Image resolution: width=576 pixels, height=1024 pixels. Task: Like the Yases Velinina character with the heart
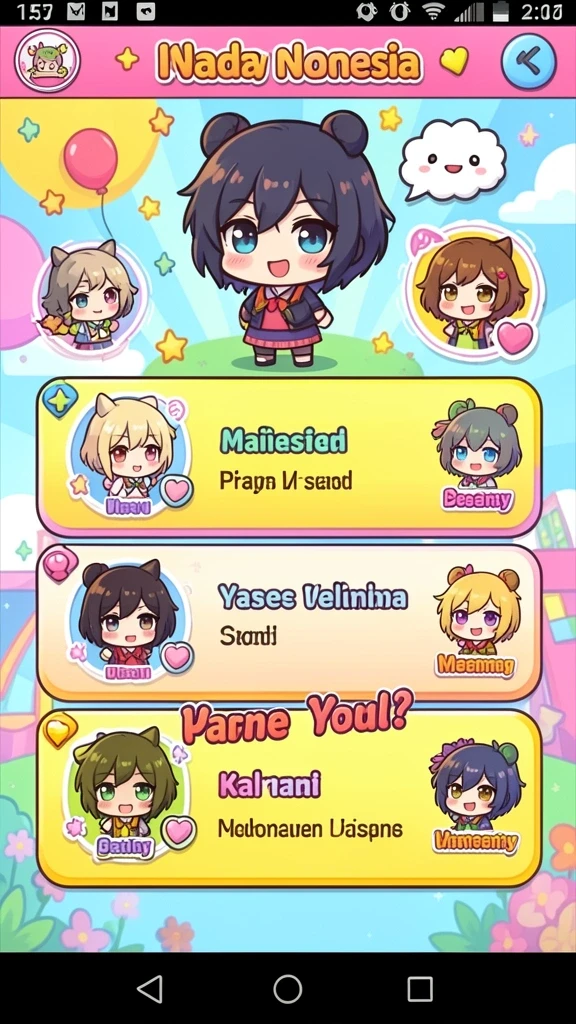[x=176, y=657]
